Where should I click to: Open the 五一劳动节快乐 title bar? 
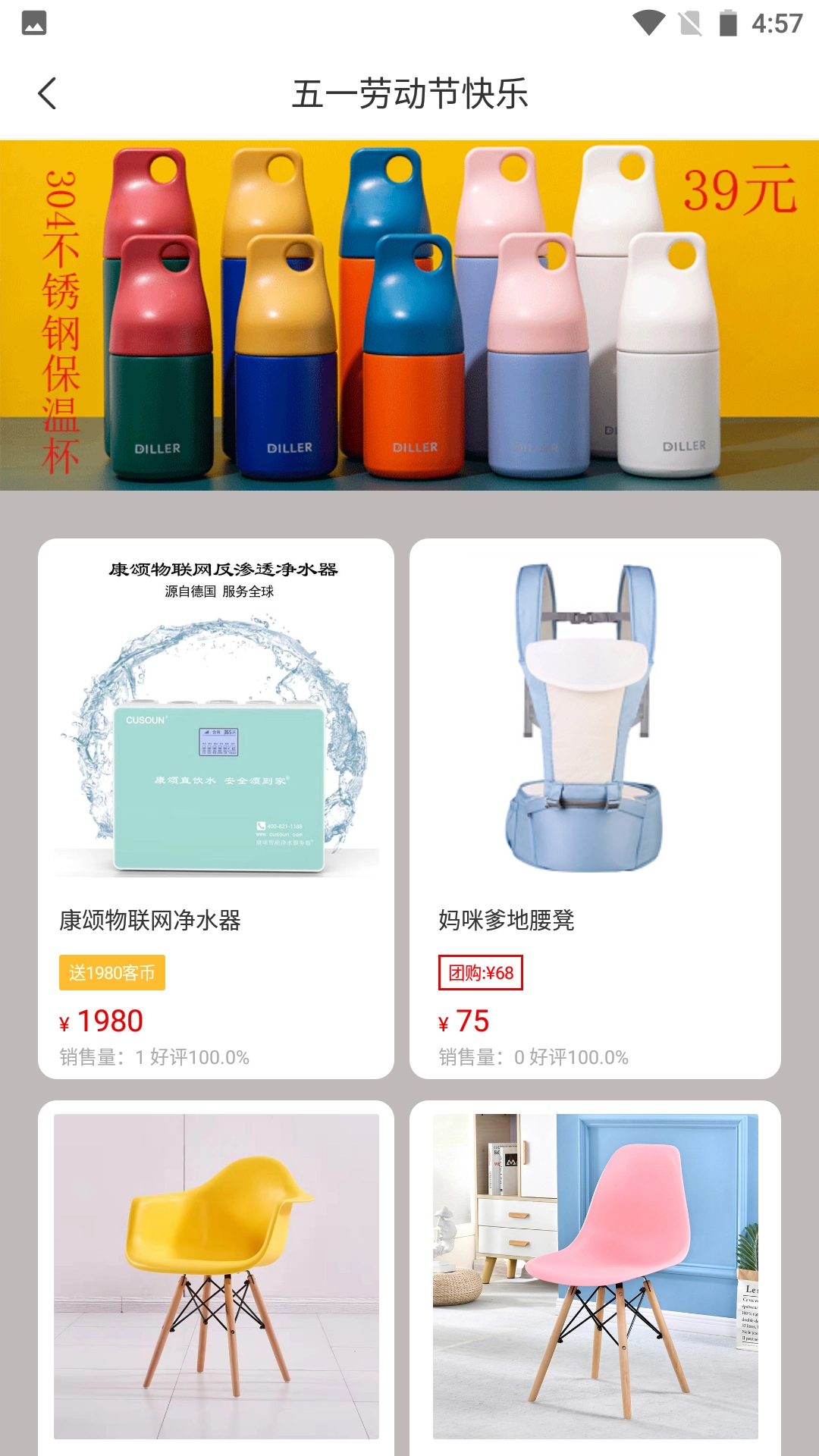(x=409, y=93)
